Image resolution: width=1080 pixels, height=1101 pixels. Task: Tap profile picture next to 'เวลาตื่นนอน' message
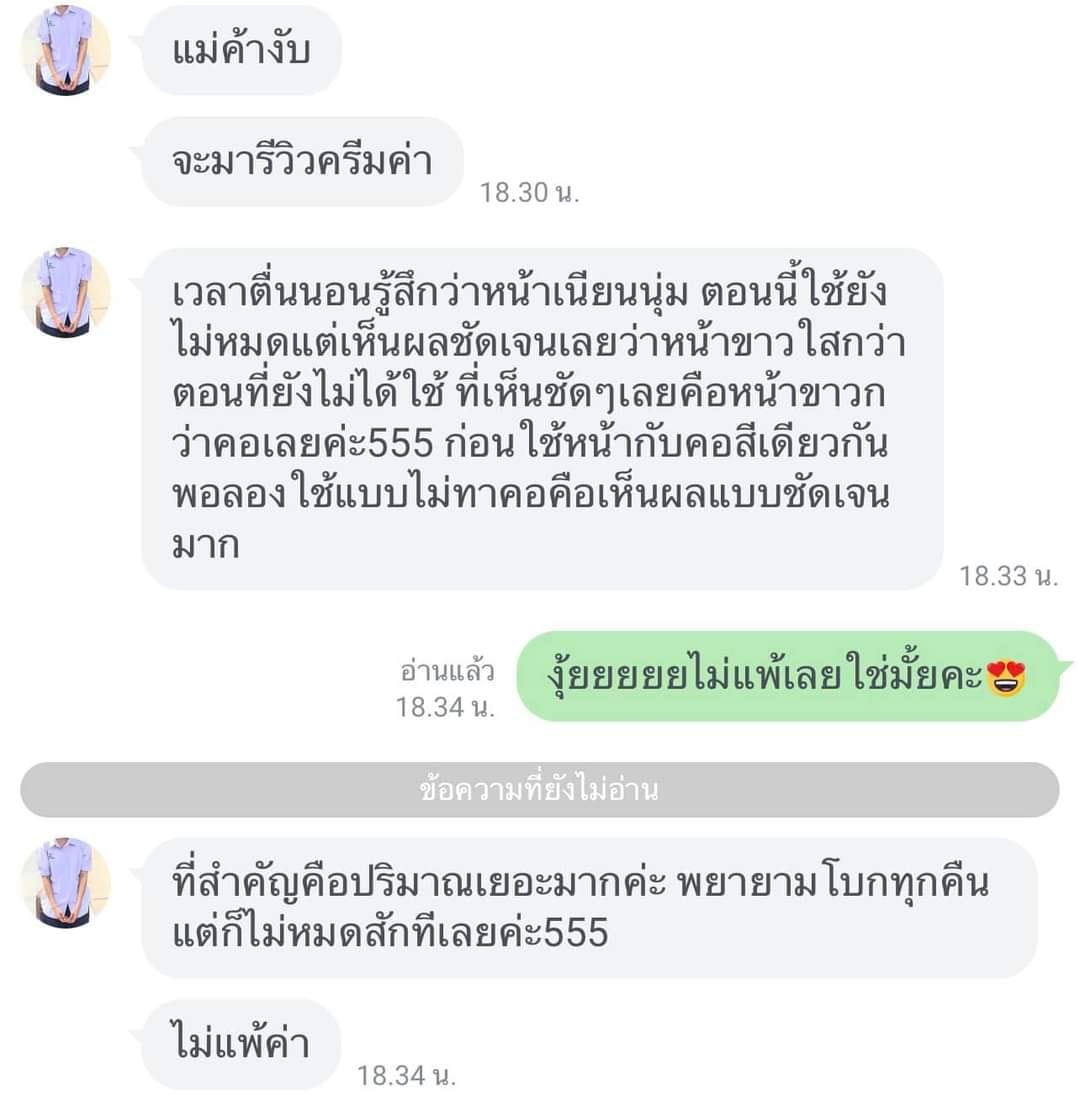66,292
